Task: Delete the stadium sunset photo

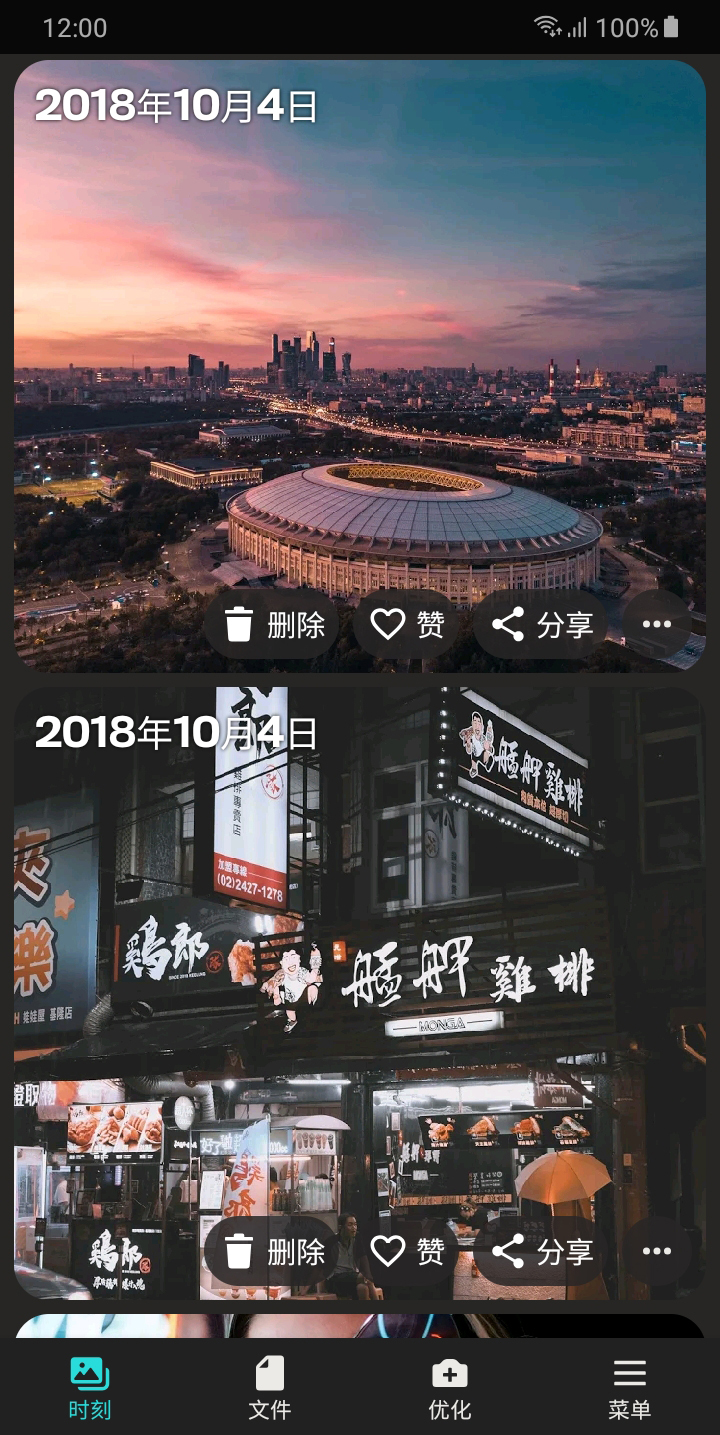Action: coord(272,625)
